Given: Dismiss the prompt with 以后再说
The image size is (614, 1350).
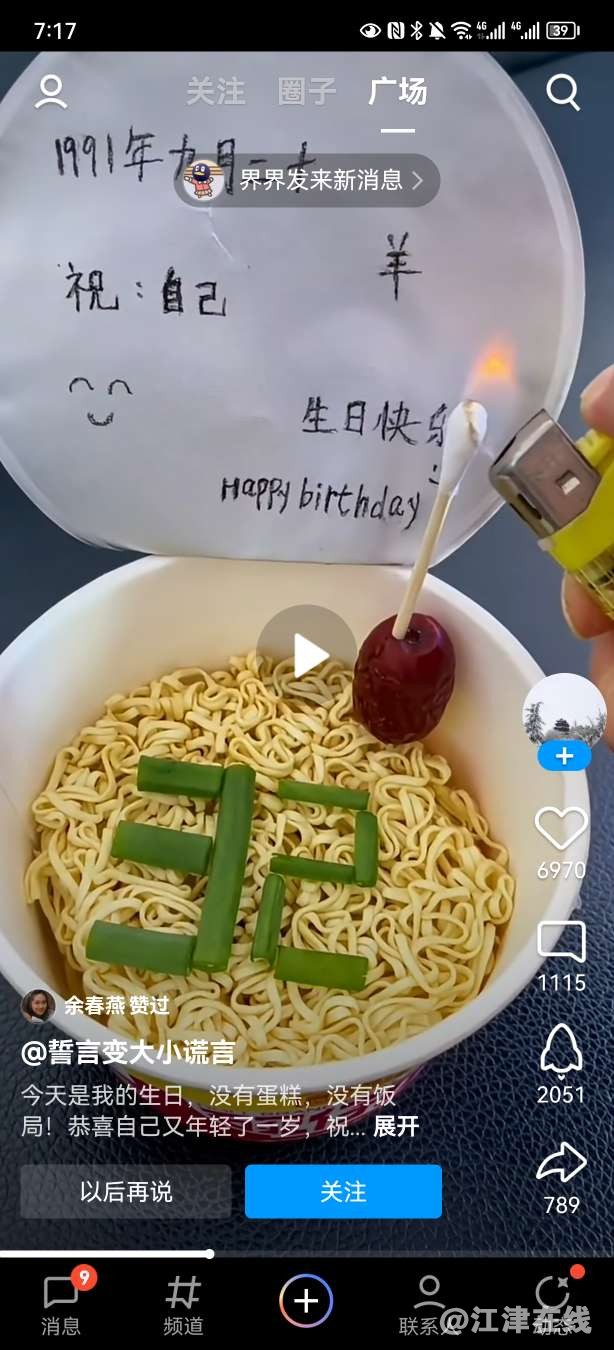Looking at the screenshot, I should point(126,1191).
